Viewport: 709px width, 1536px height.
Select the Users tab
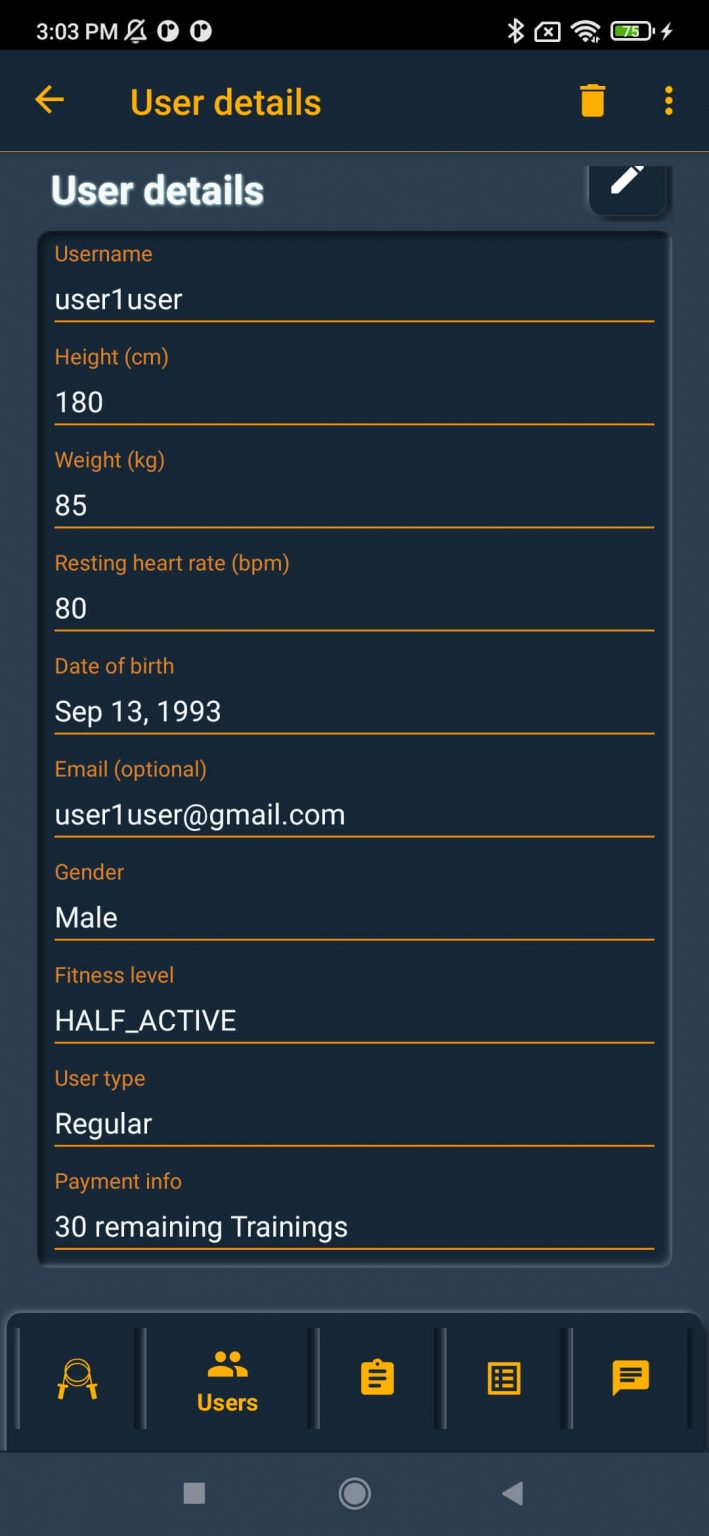pyautogui.click(x=227, y=1379)
